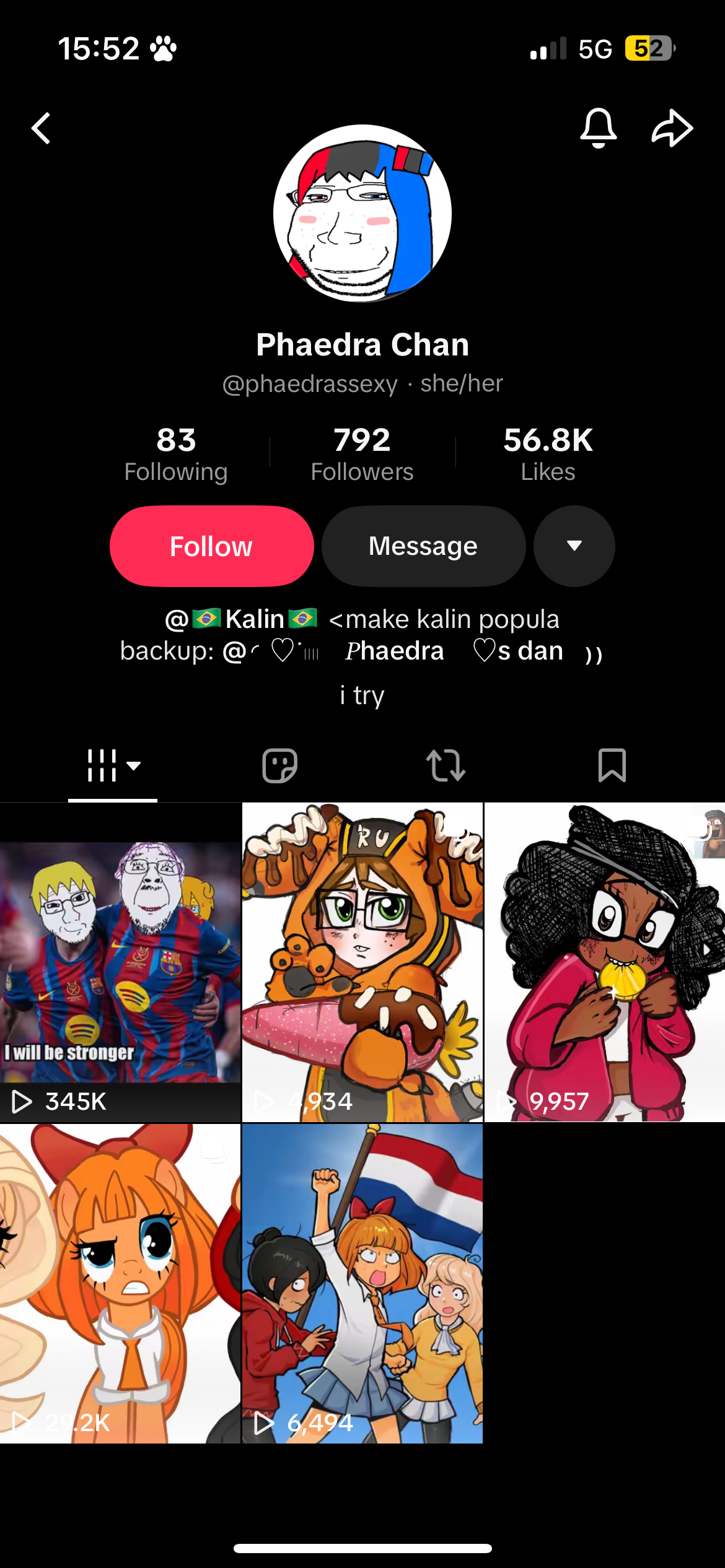
Task: Open the video with 9,957 views
Action: (x=604, y=962)
